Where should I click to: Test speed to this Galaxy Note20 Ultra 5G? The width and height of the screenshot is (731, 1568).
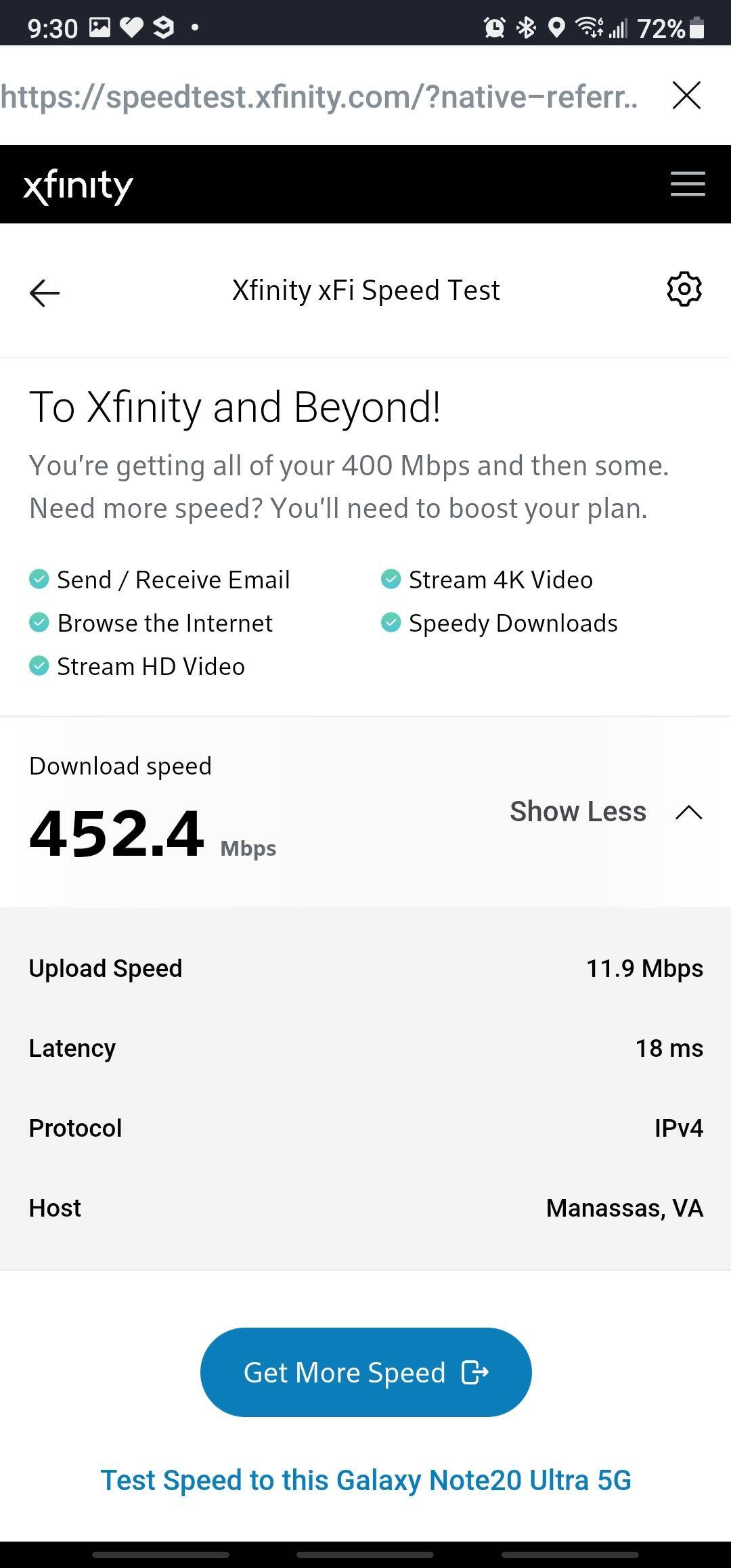365,1480
